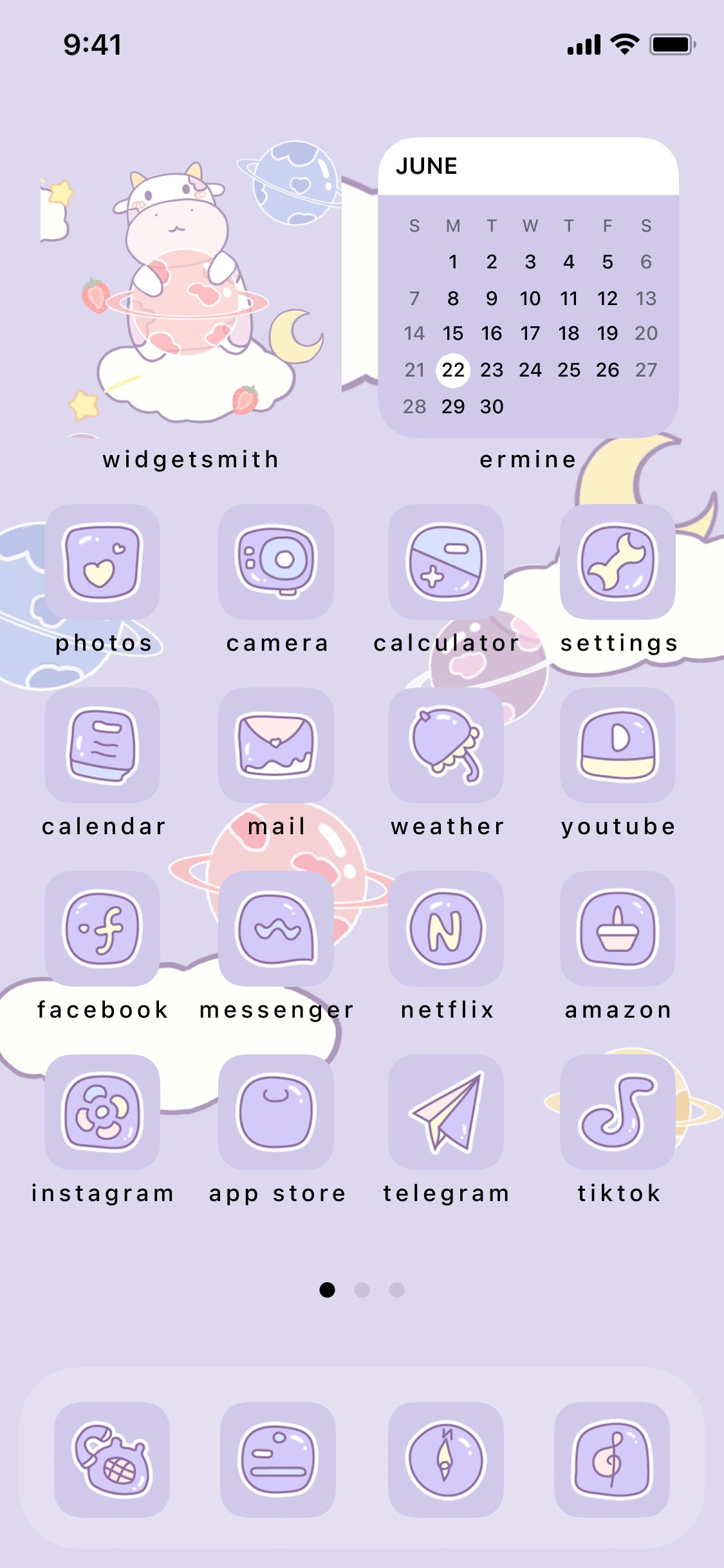Launch netflix
The image size is (724, 1568).
tap(446, 929)
